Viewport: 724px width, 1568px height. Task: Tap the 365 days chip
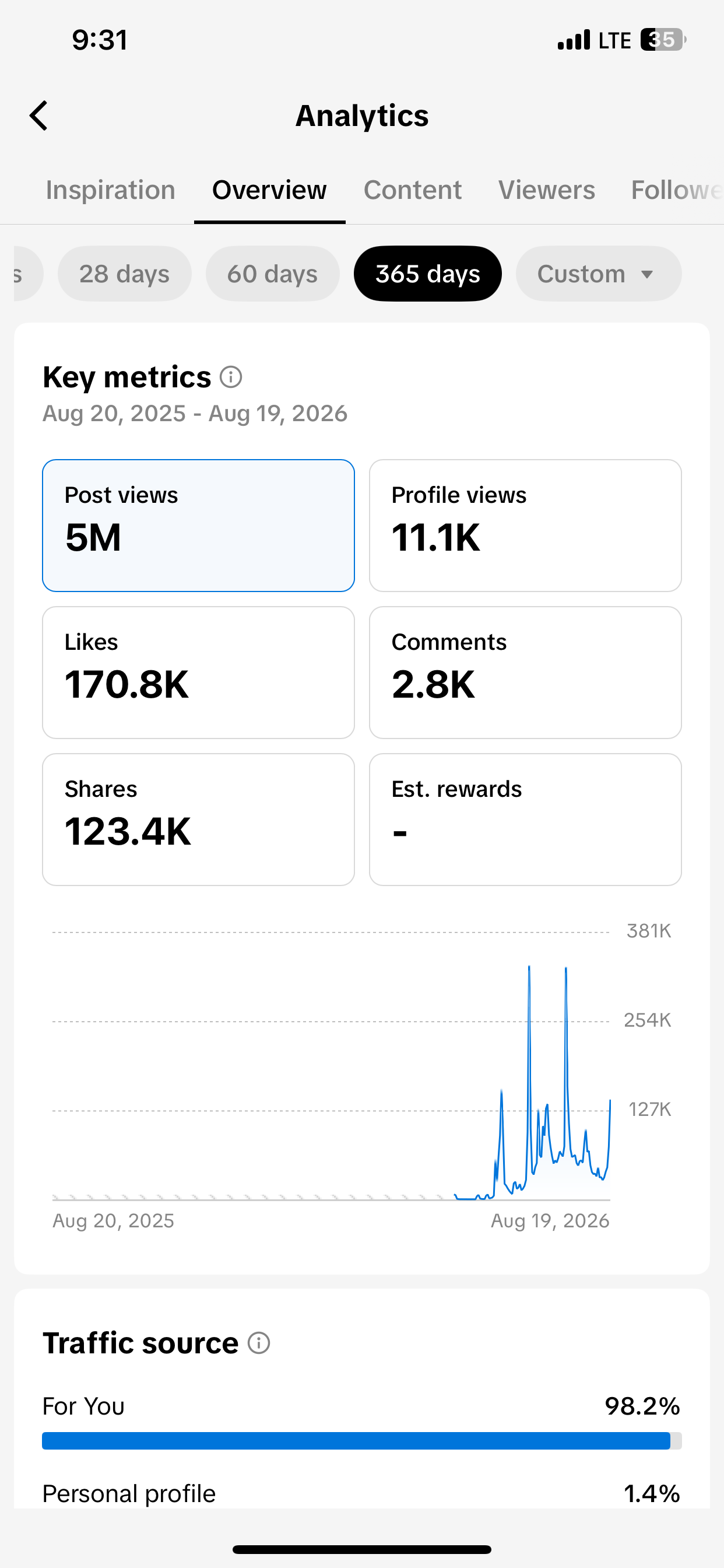428,274
